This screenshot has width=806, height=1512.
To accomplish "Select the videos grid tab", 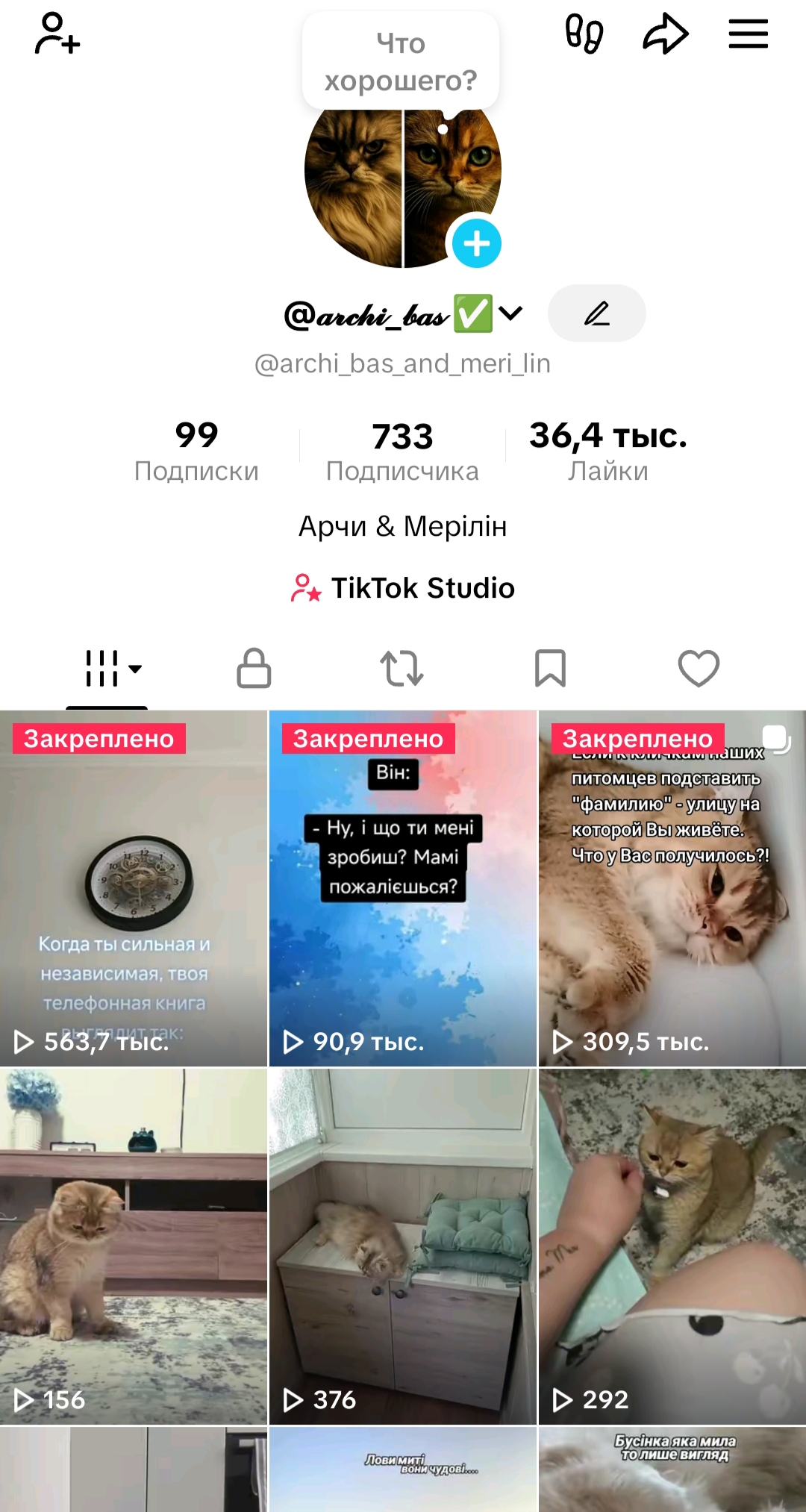I will (x=107, y=668).
